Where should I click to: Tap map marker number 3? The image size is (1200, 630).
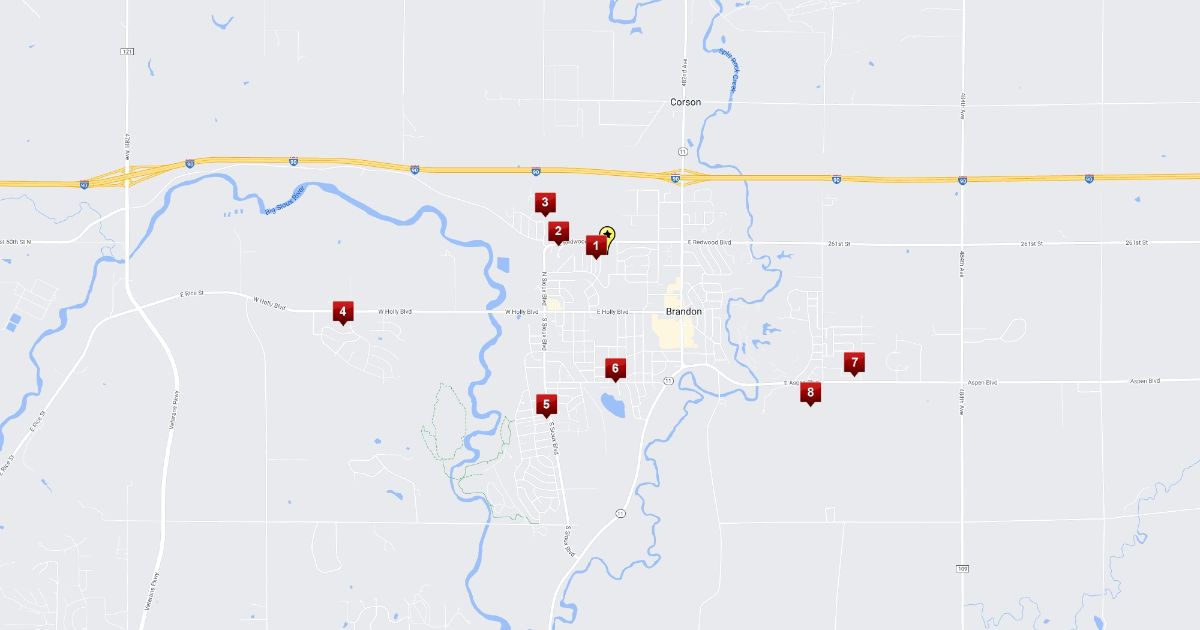[544, 203]
